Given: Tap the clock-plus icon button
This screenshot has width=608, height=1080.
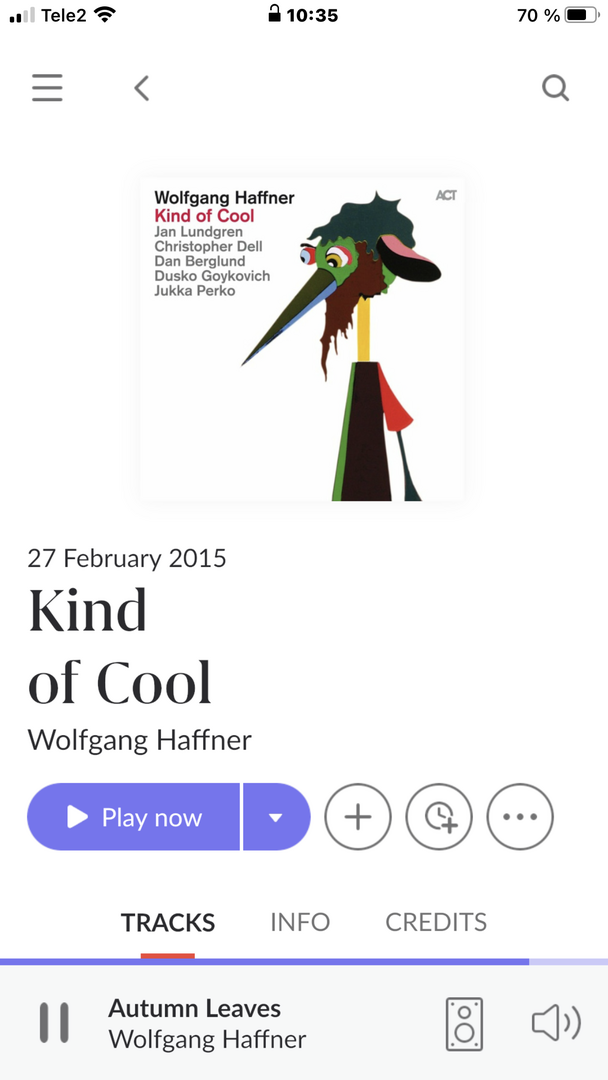Looking at the screenshot, I should pos(439,817).
